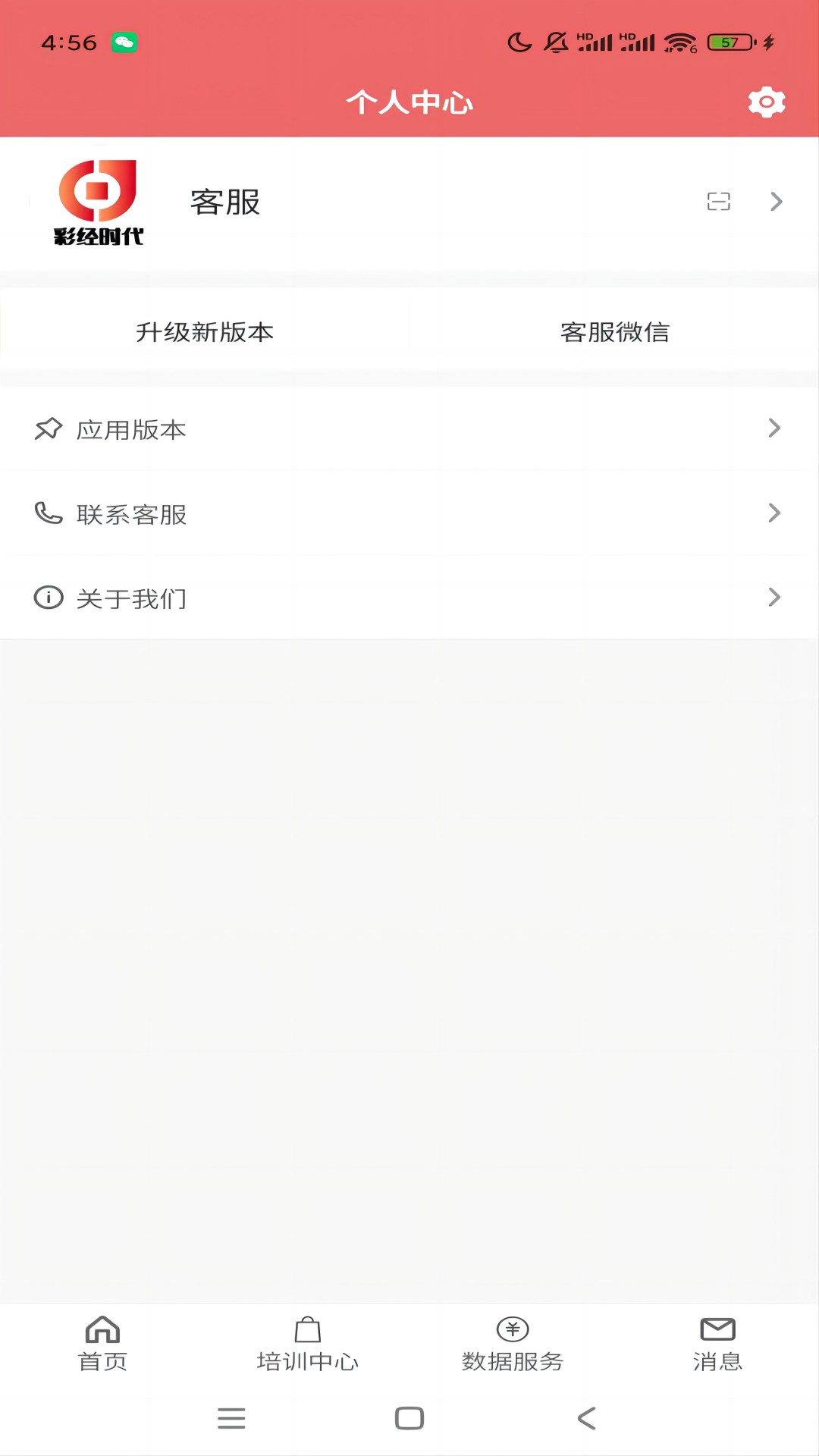Open the 联系客服 row chevron
Image resolution: width=819 pixels, height=1456 pixels.
click(774, 513)
